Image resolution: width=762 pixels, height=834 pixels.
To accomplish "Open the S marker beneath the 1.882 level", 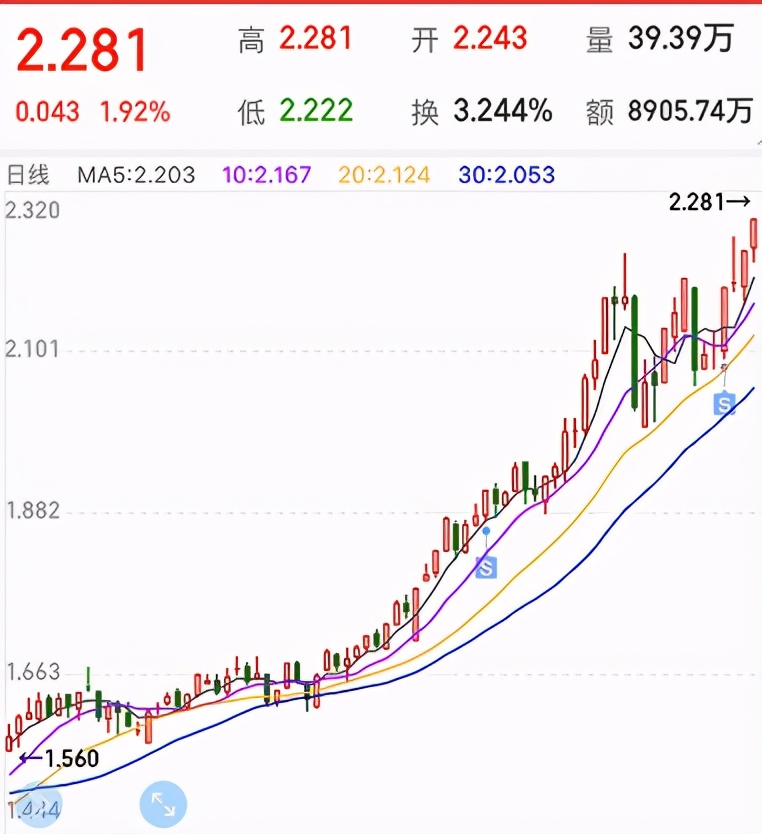I will pyautogui.click(x=486, y=567).
